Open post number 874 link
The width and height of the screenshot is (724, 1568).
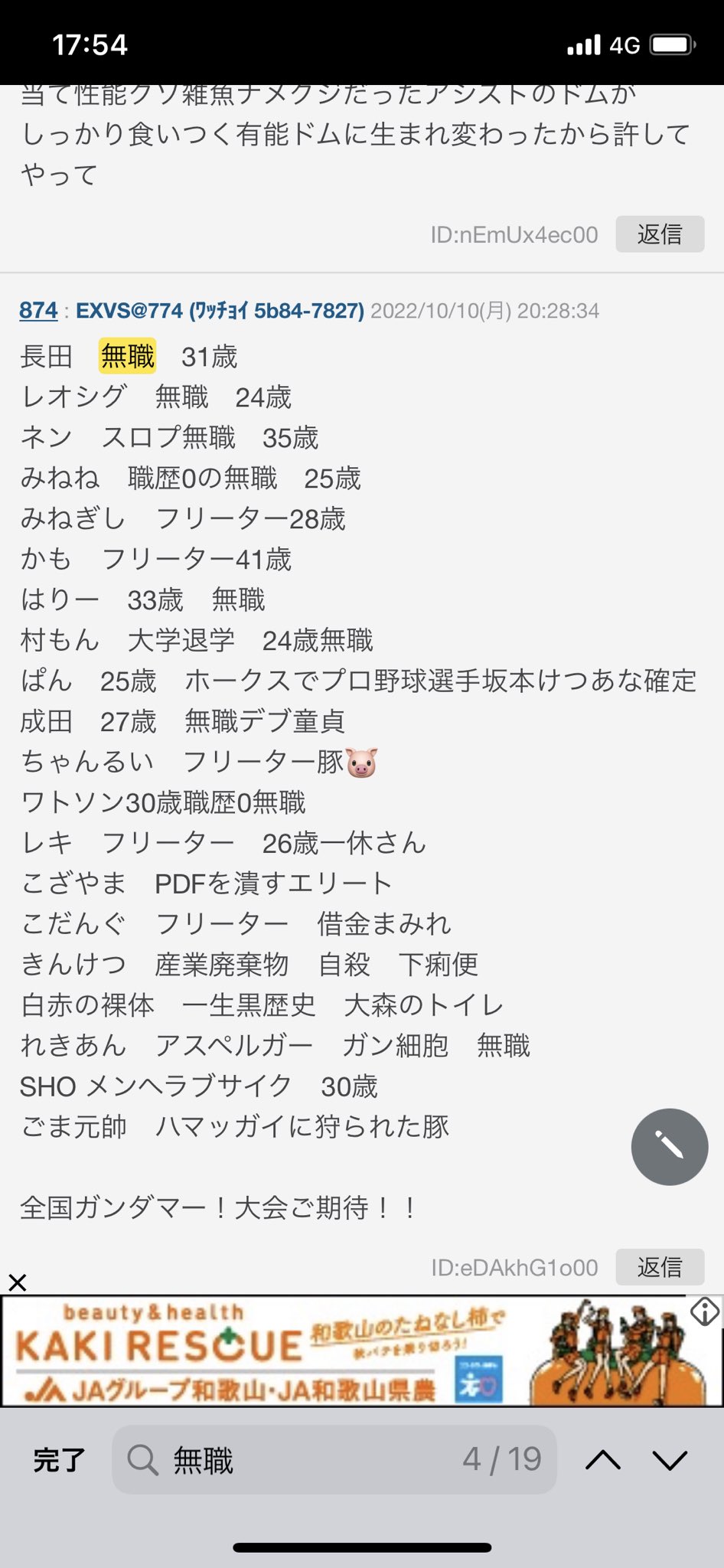(38, 311)
